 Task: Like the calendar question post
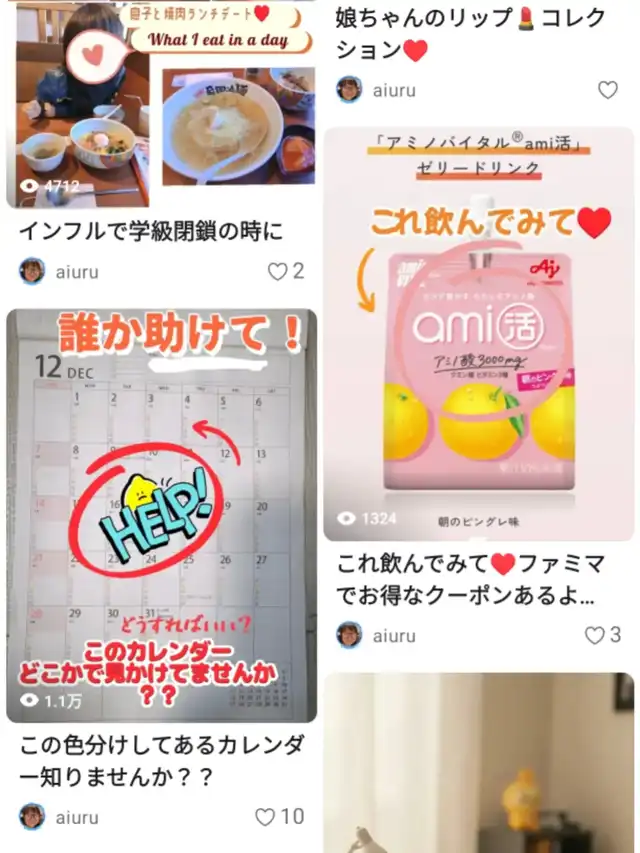[x=265, y=817]
